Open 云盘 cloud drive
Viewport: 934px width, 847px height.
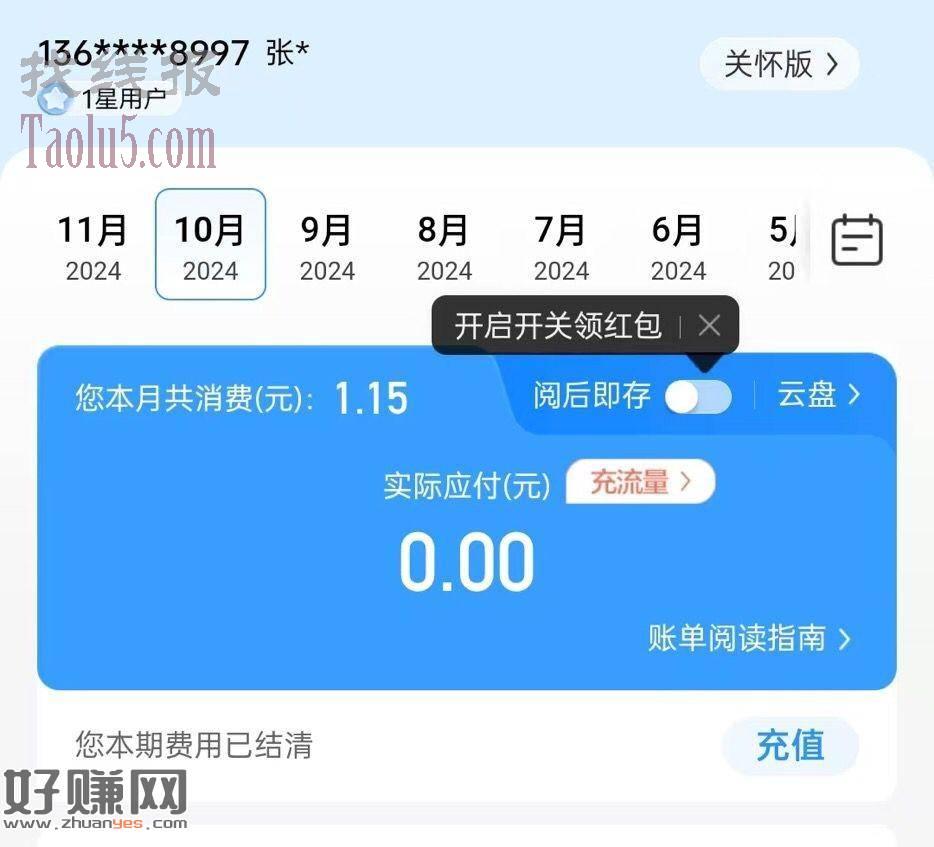tap(818, 395)
